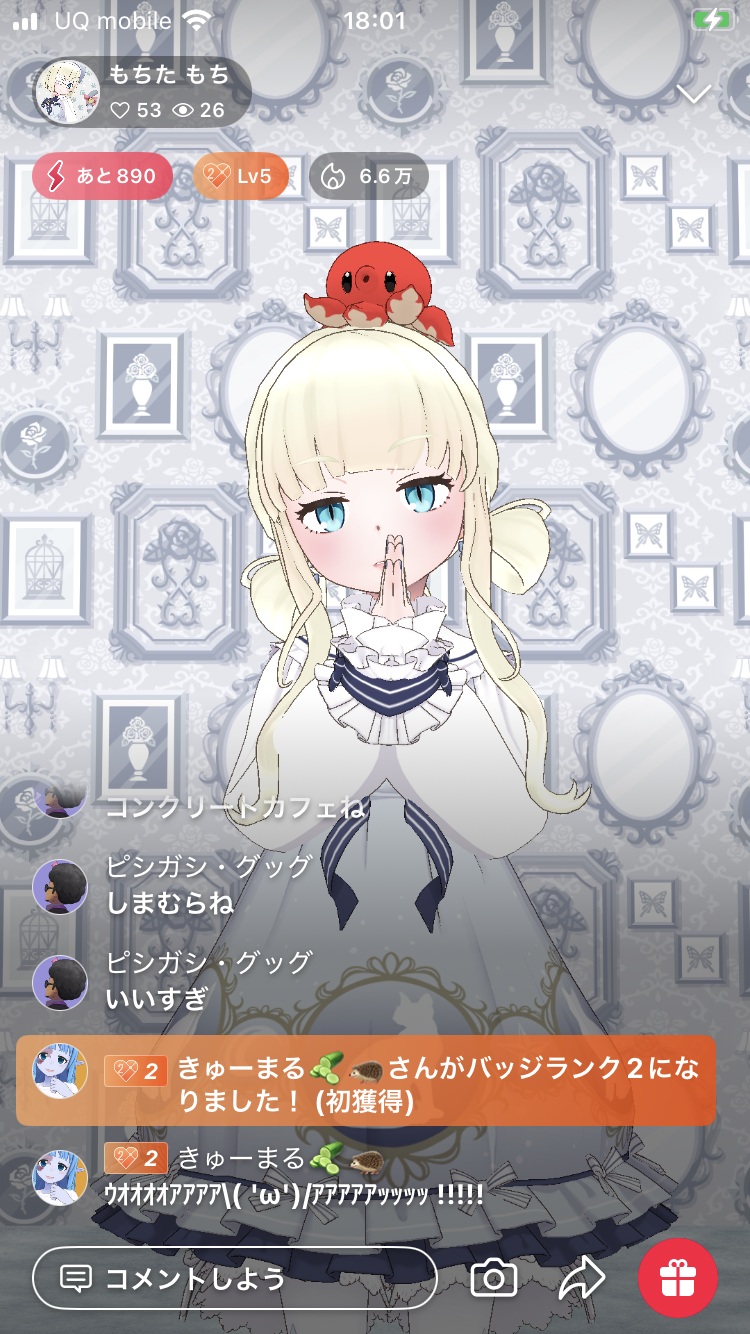Take a screenshot with camera icon
Image resolution: width=750 pixels, height=1334 pixels.
point(493,1278)
